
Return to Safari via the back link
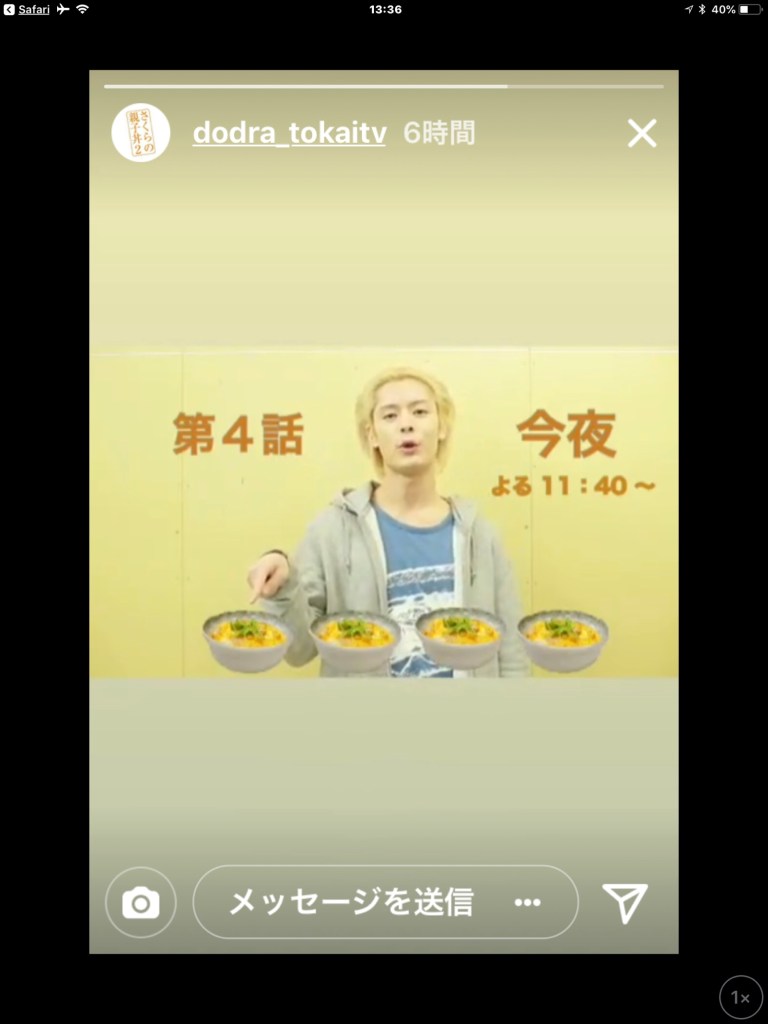click(27, 9)
